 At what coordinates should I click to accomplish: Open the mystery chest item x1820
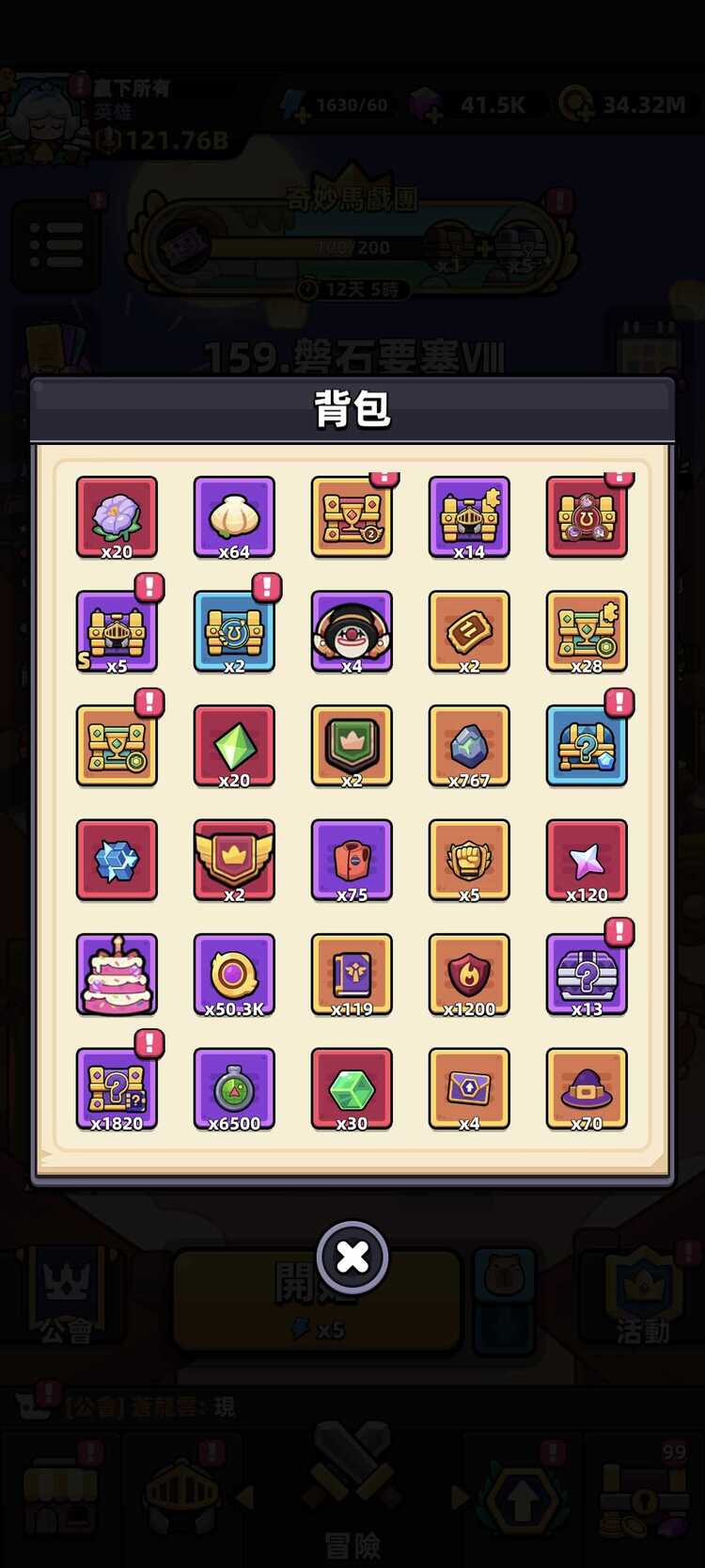click(x=117, y=1088)
